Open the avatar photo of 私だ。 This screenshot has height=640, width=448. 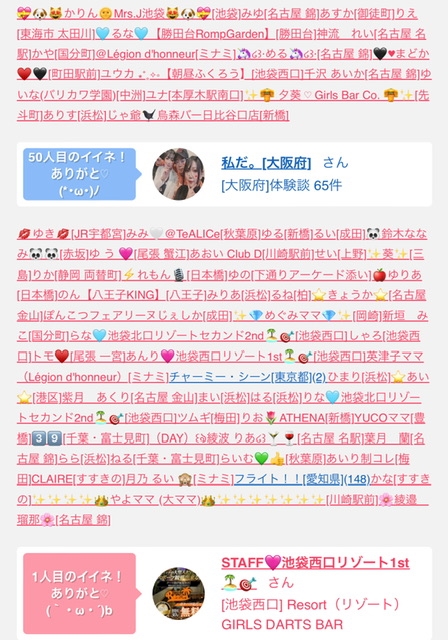[x=178, y=174]
